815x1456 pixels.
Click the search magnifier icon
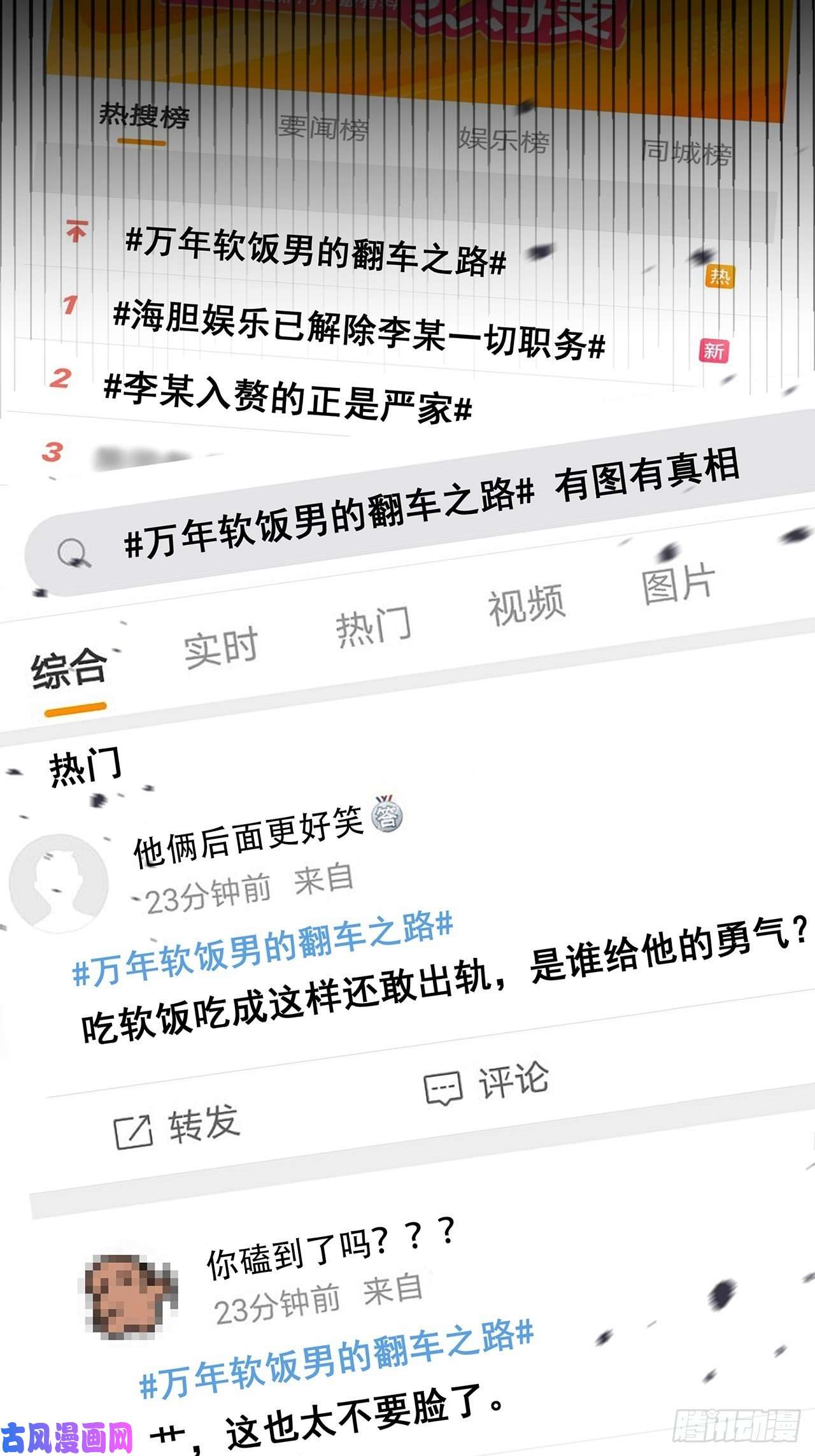point(72,554)
